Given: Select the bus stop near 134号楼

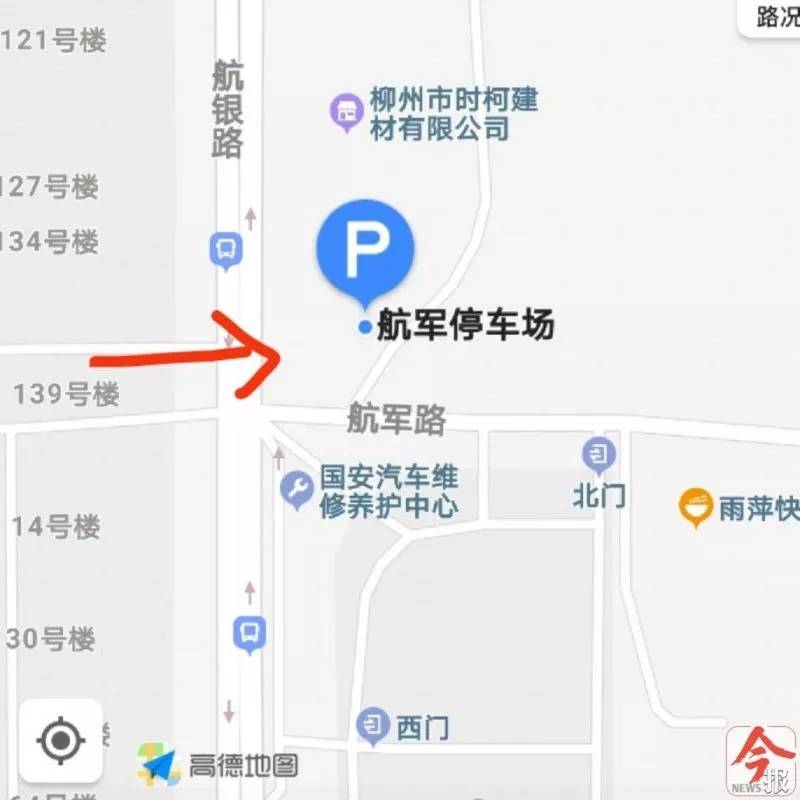Looking at the screenshot, I should [x=227, y=249].
